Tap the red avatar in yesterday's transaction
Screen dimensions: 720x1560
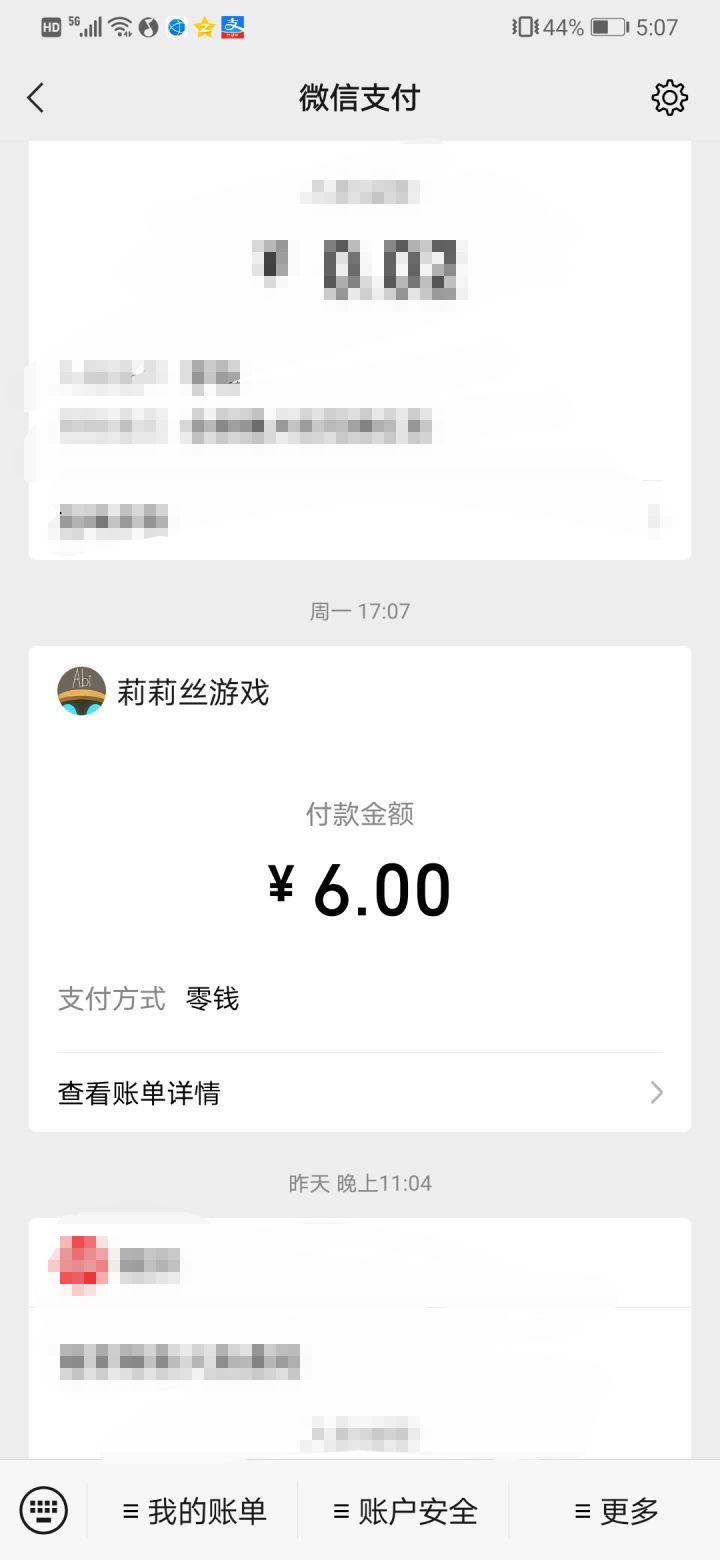(81, 1262)
